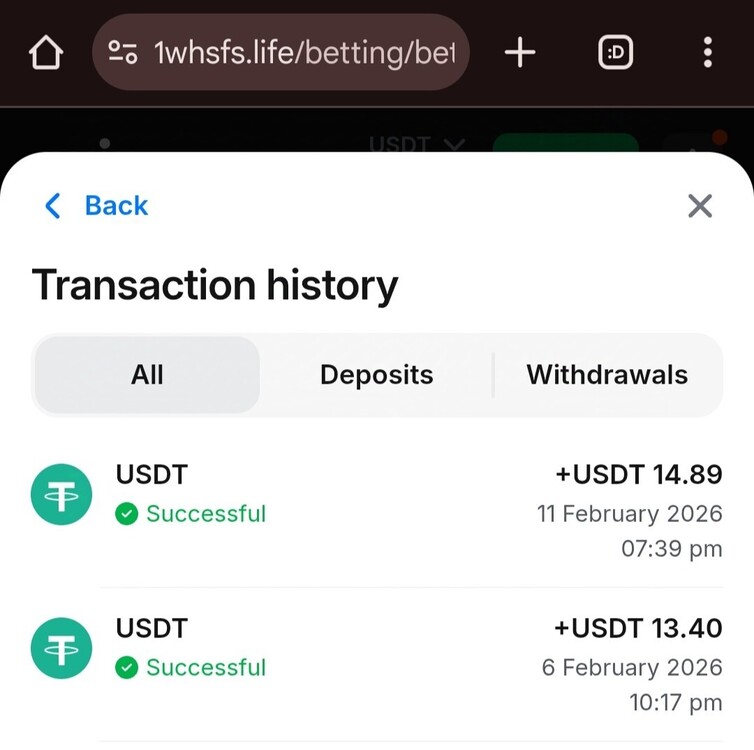
Task: Go back from transaction history
Action: [x=97, y=206]
